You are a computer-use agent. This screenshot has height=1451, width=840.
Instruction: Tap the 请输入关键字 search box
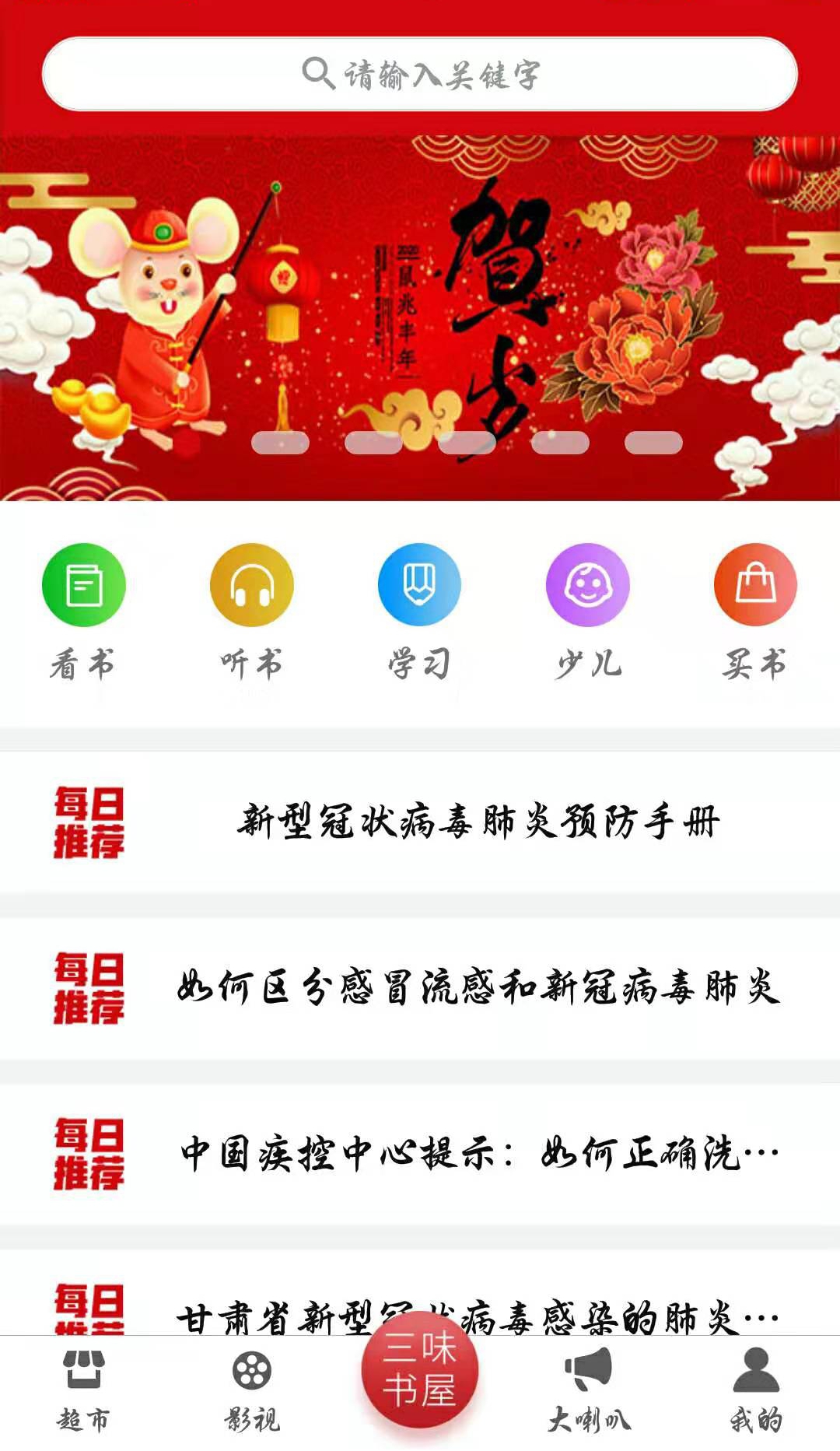420,74
